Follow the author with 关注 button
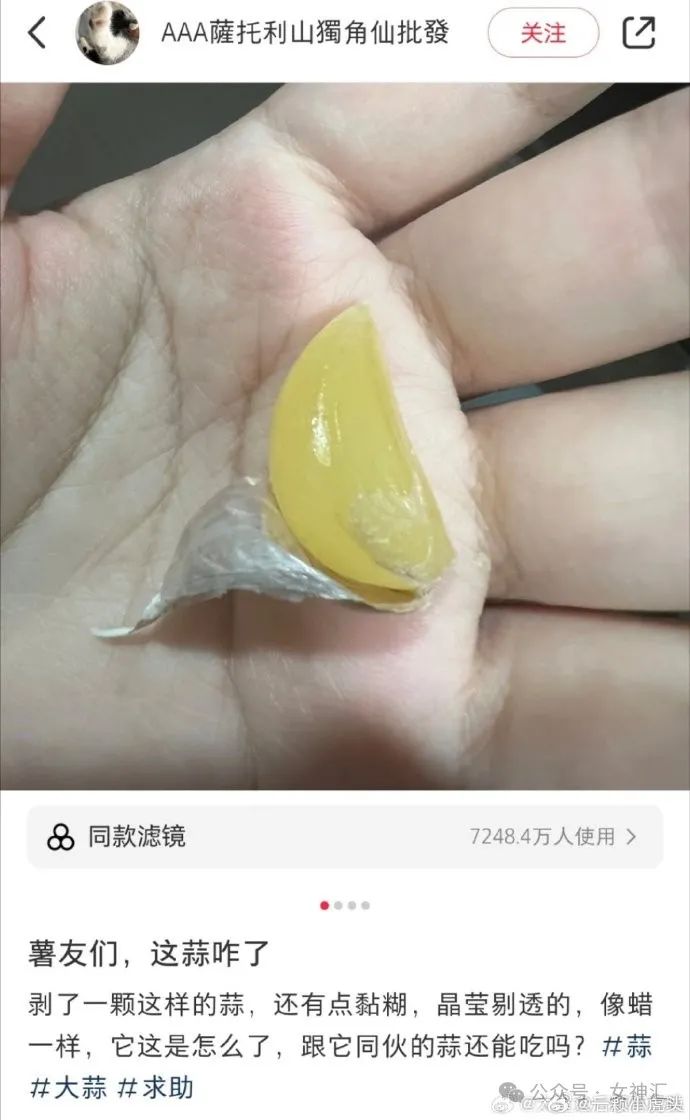This screenshot has height=1120, width=690. [543, 33]
